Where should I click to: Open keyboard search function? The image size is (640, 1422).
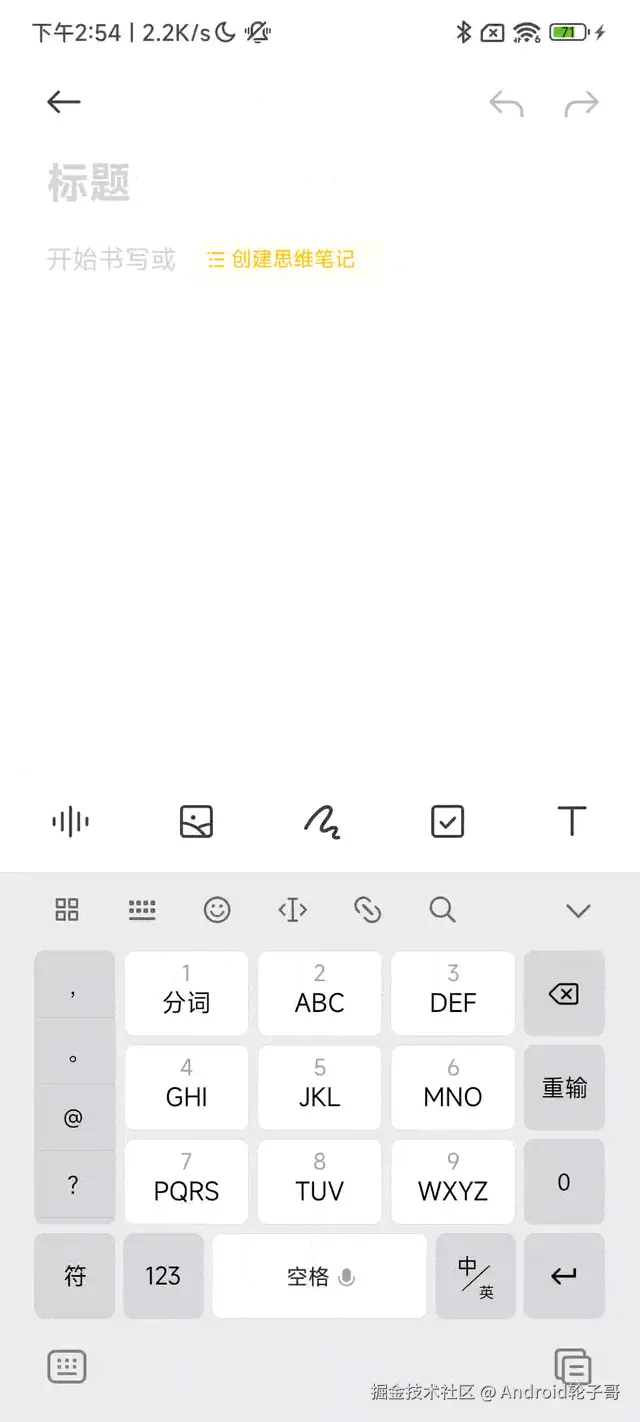point(442,909)
